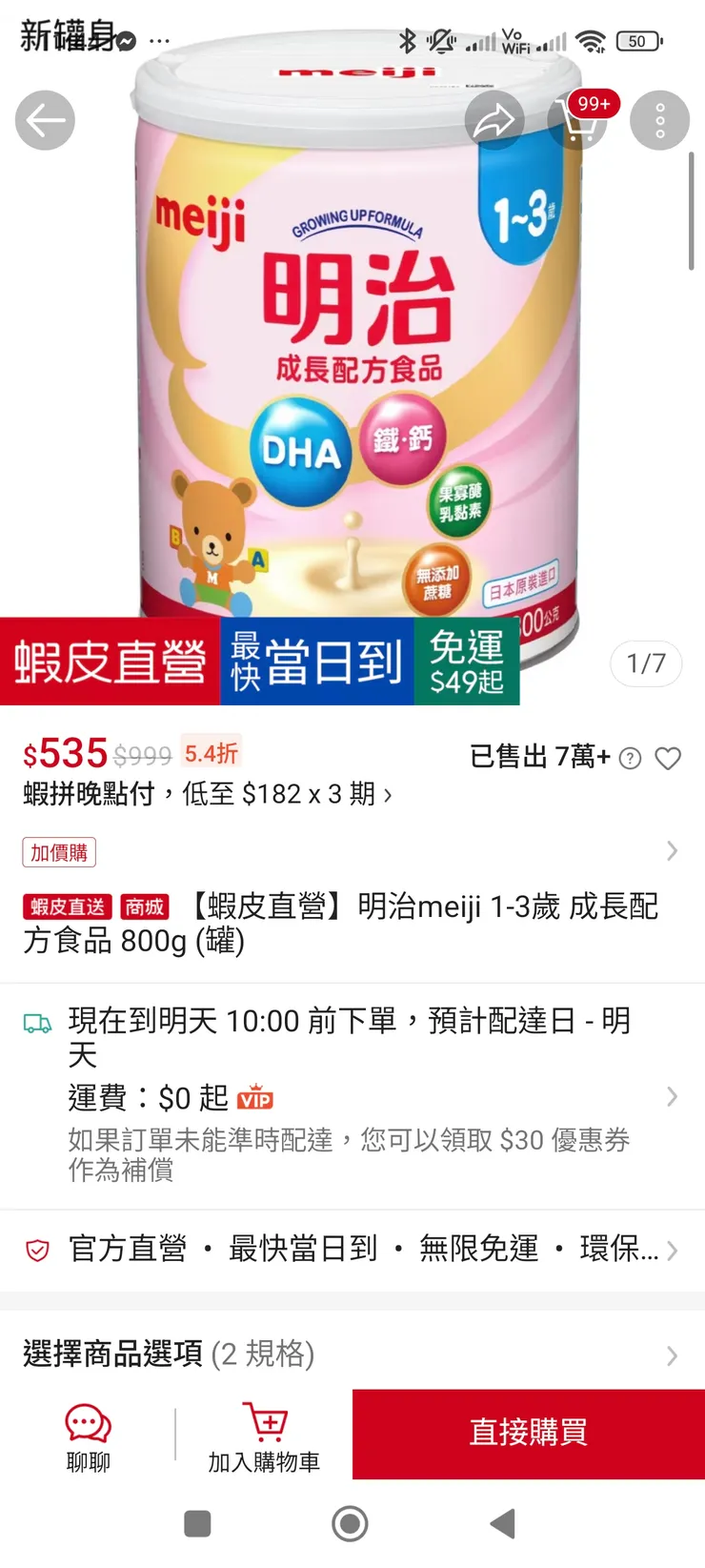Image resolution: width=705 pixels, height=1568 pixels.
Task: Tap the Messenger icon near the title
Action: [126, 40]
